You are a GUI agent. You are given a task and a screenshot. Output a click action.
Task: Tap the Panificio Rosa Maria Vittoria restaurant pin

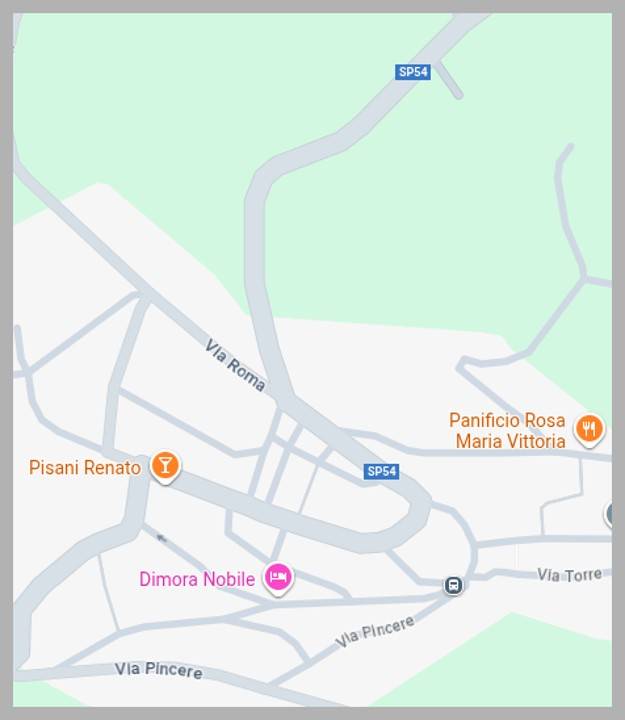point(590,429)
